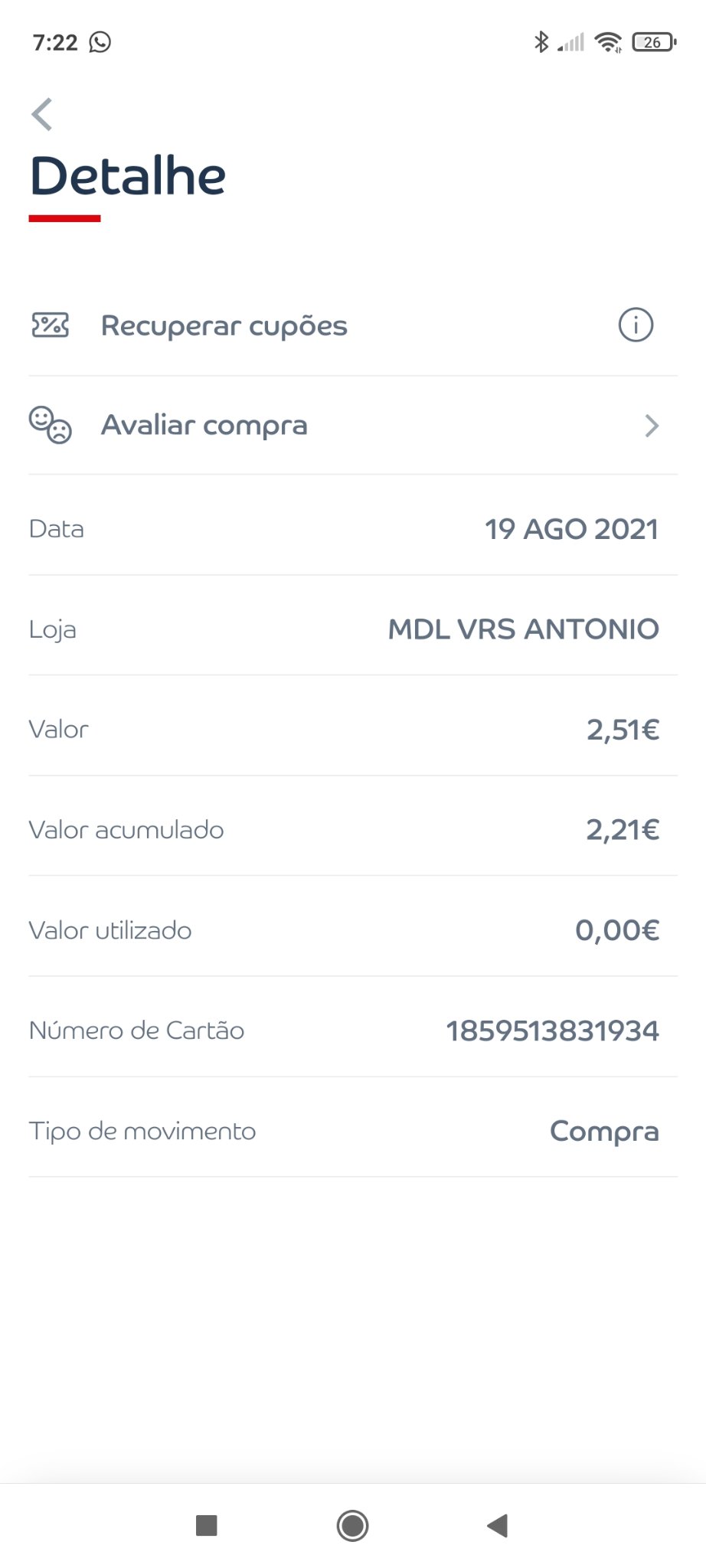Viewport: 706px width, 1568px height.
Task: Open the Recuperar cupões option
Action: pyautogui.click(x=224, y=326)
